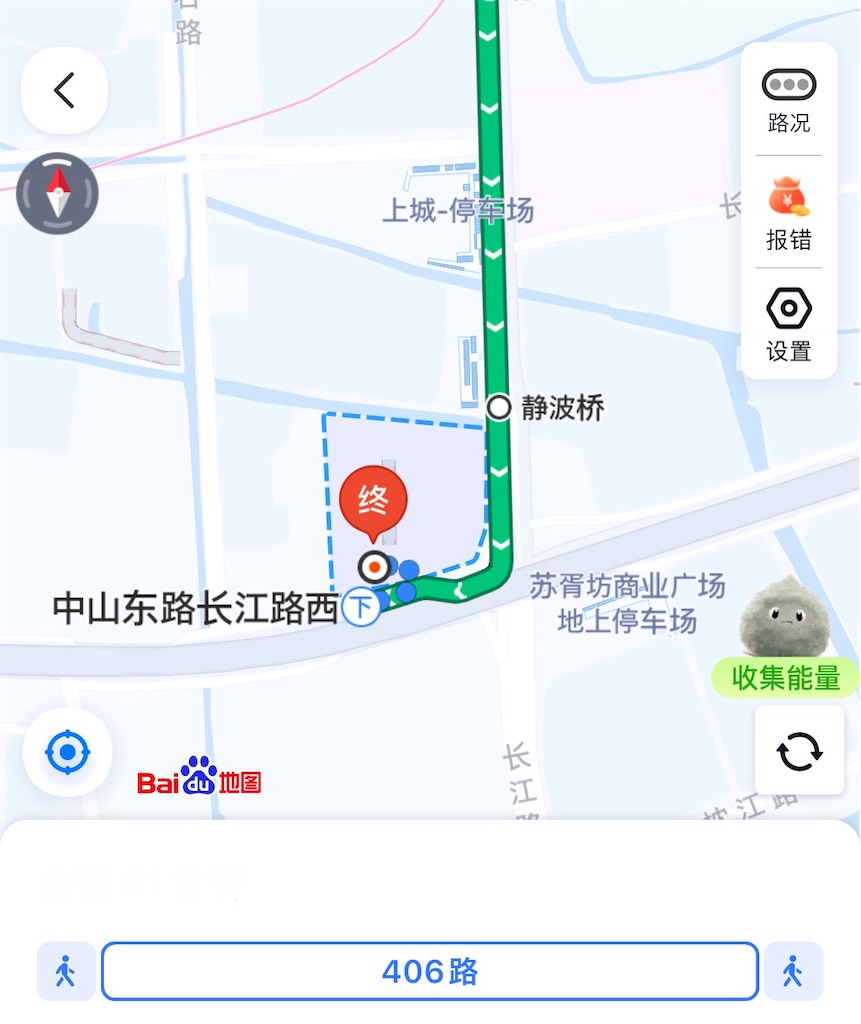Open the 设置 settings
Image resolution: width=861 pixels, height=1024 pixels.
[788, 324]
